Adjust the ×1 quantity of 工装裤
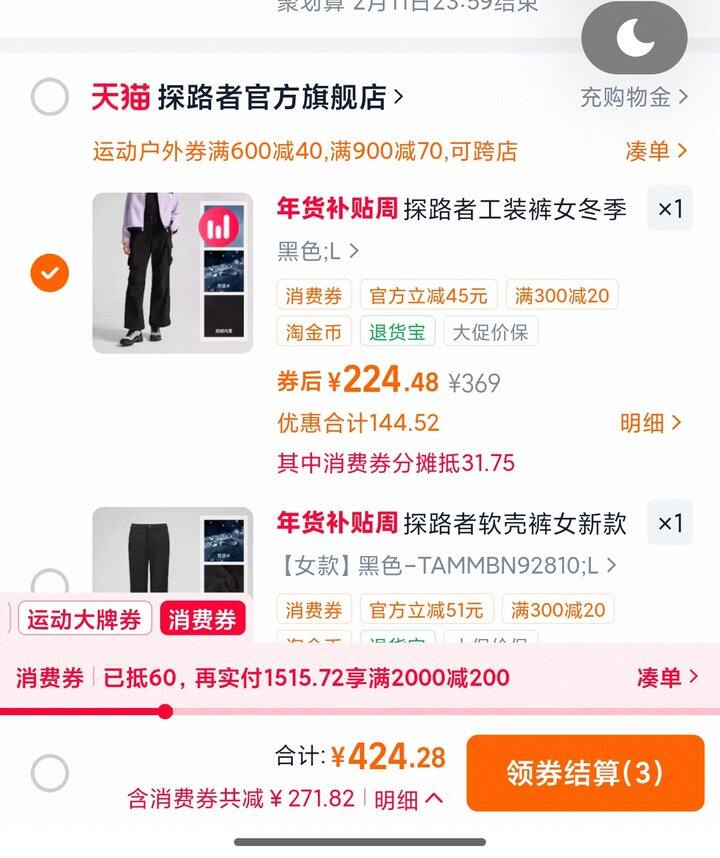 click(669, 209)
